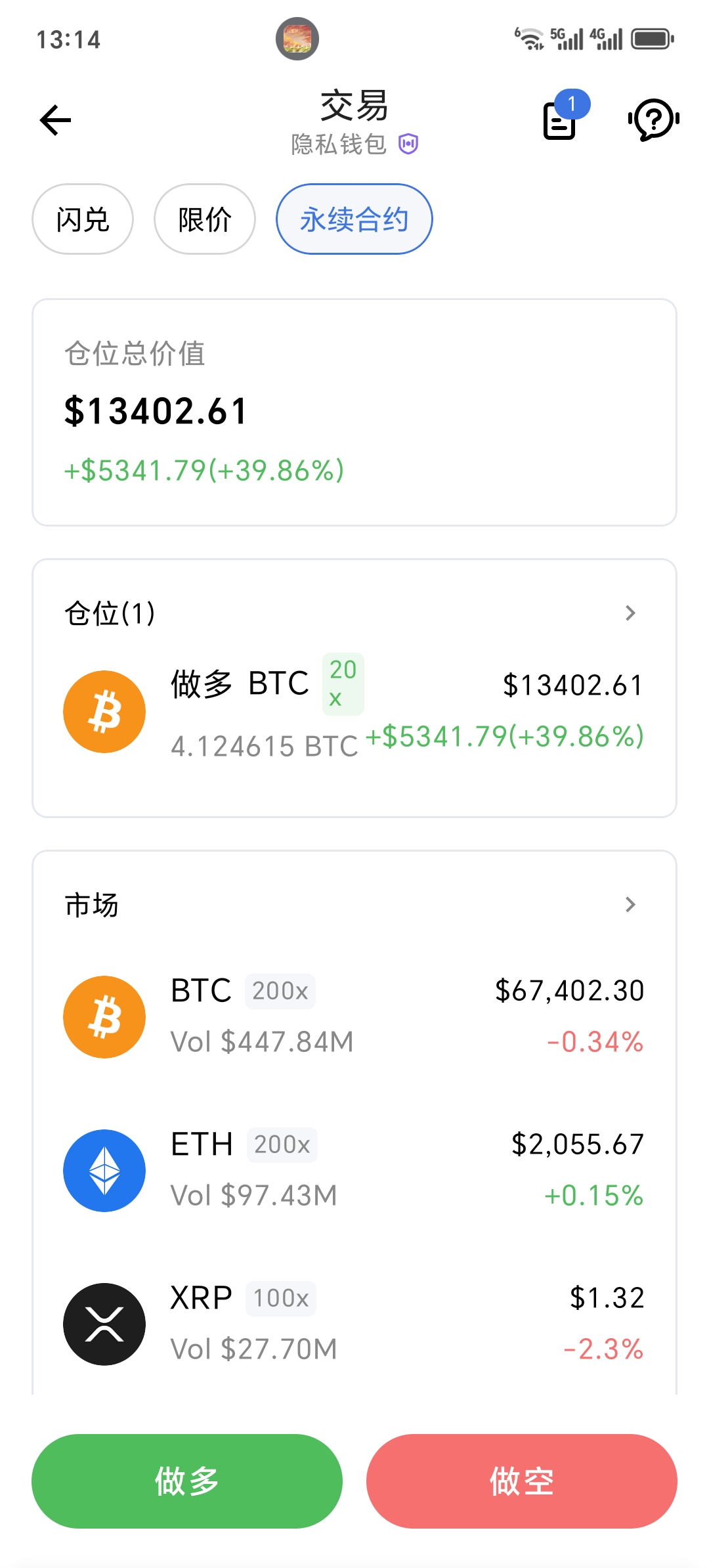Viewport: 709px width, 1568px height.
Task: Expand the 仓位(1) positions list
Action: (x=630, y=613)
